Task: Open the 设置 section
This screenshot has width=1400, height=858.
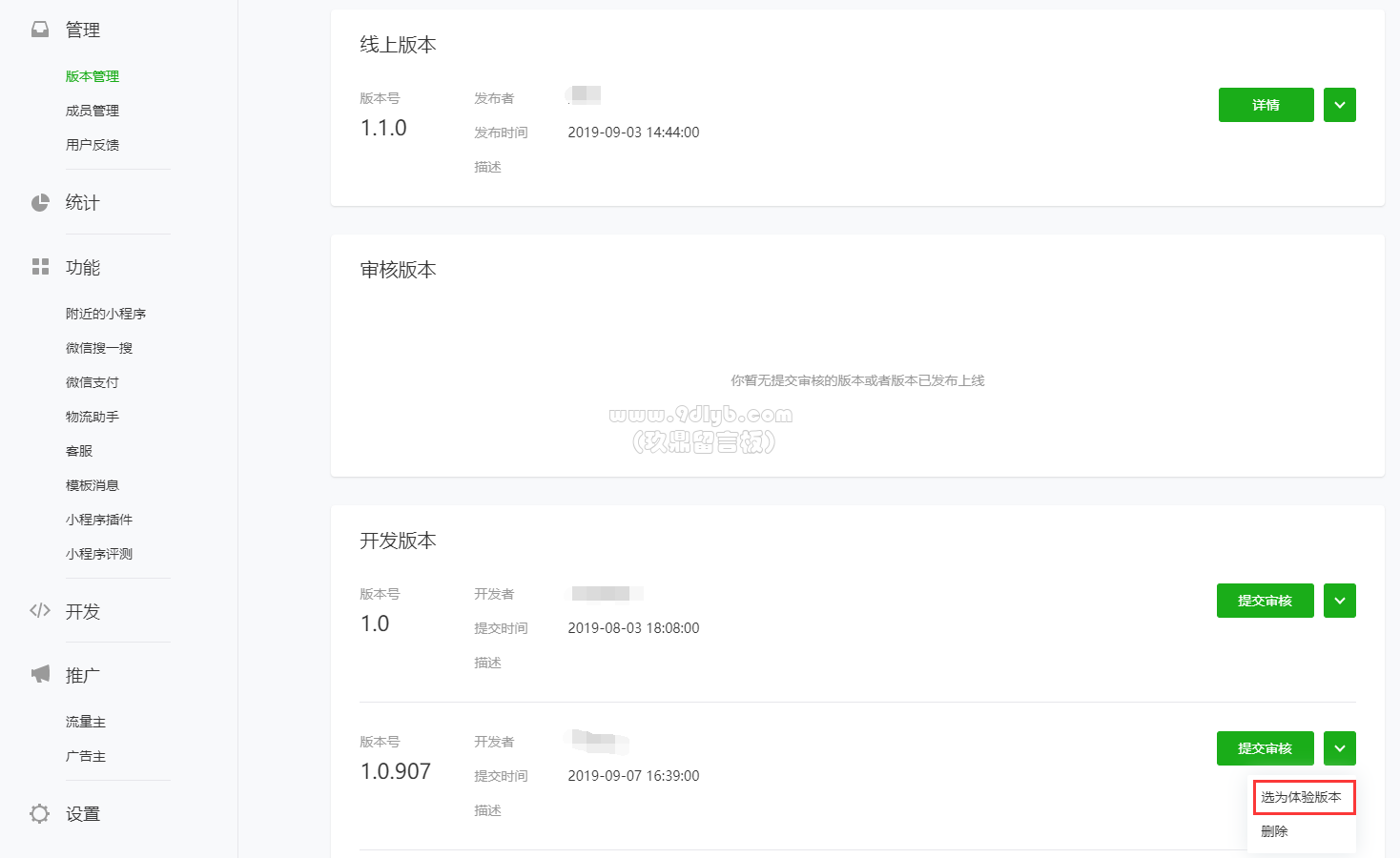Action: click(82, 813)
